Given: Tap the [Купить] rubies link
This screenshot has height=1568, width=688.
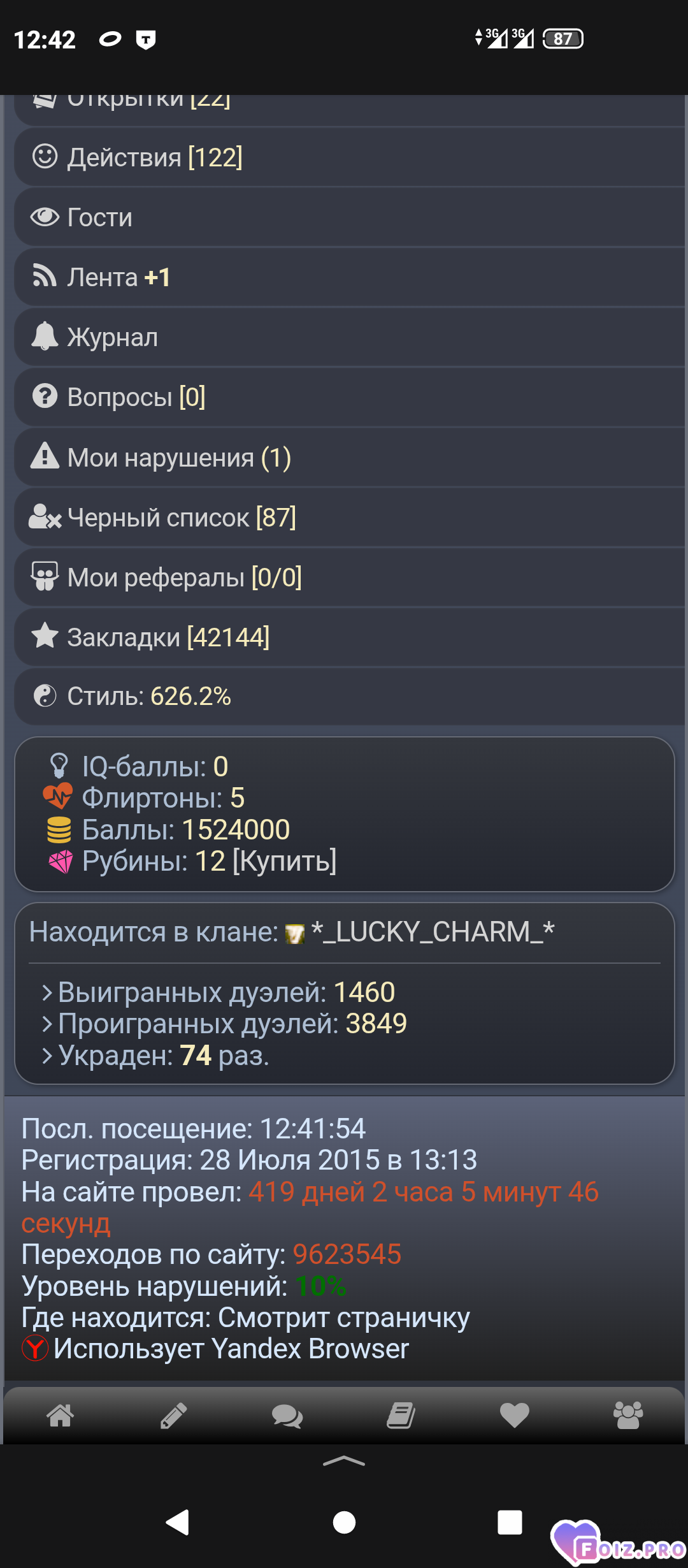Looking at the screenshot, I should 284,861.
